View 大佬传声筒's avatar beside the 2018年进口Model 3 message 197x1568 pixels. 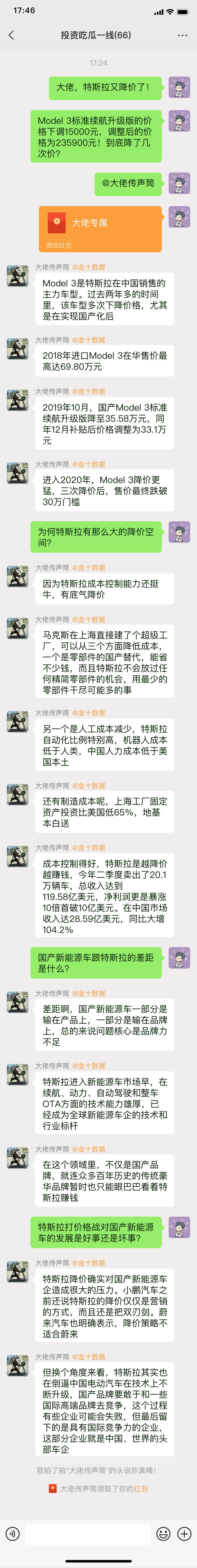(18, 349)
